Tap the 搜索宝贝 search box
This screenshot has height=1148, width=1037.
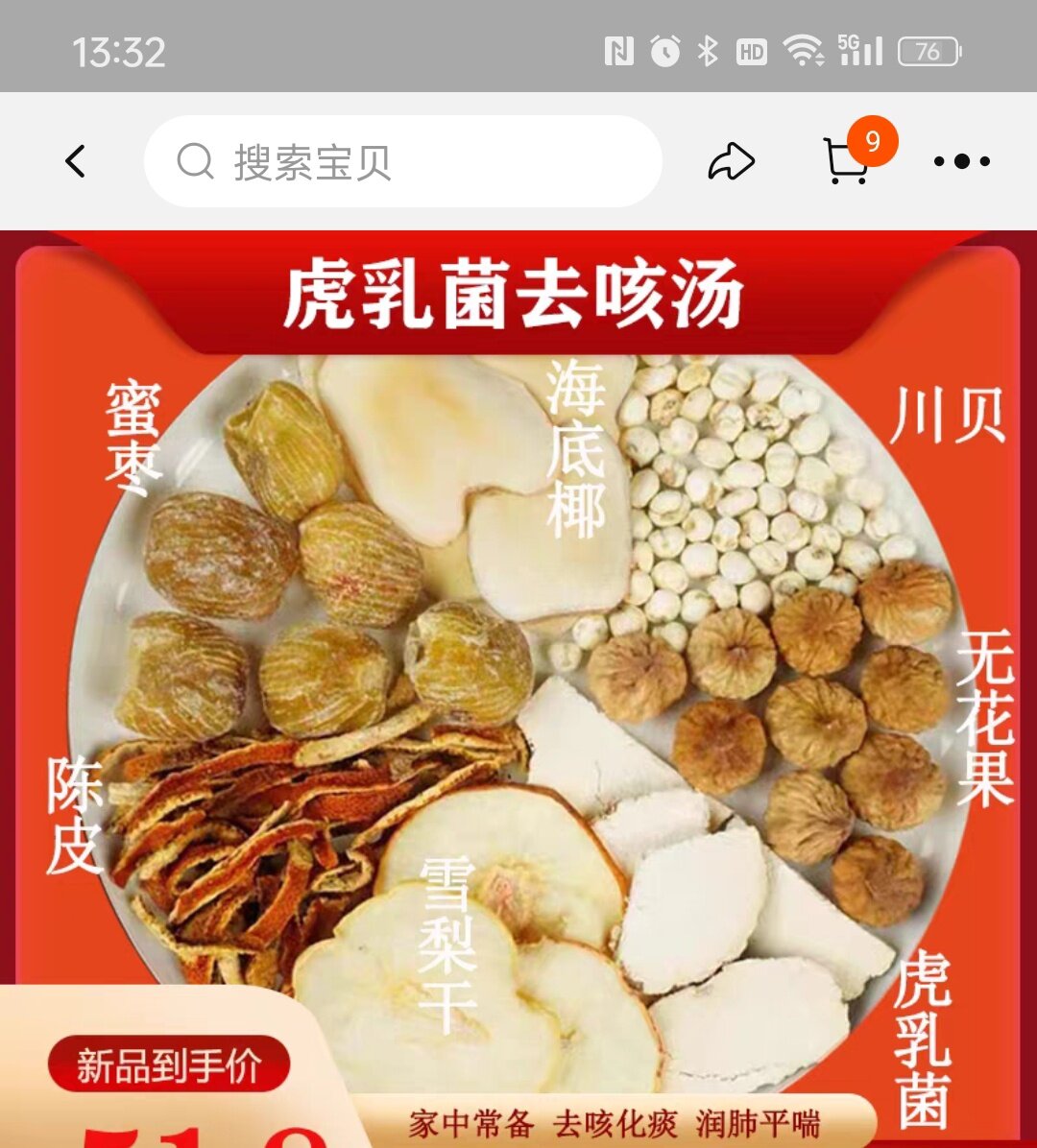point(403,161)
